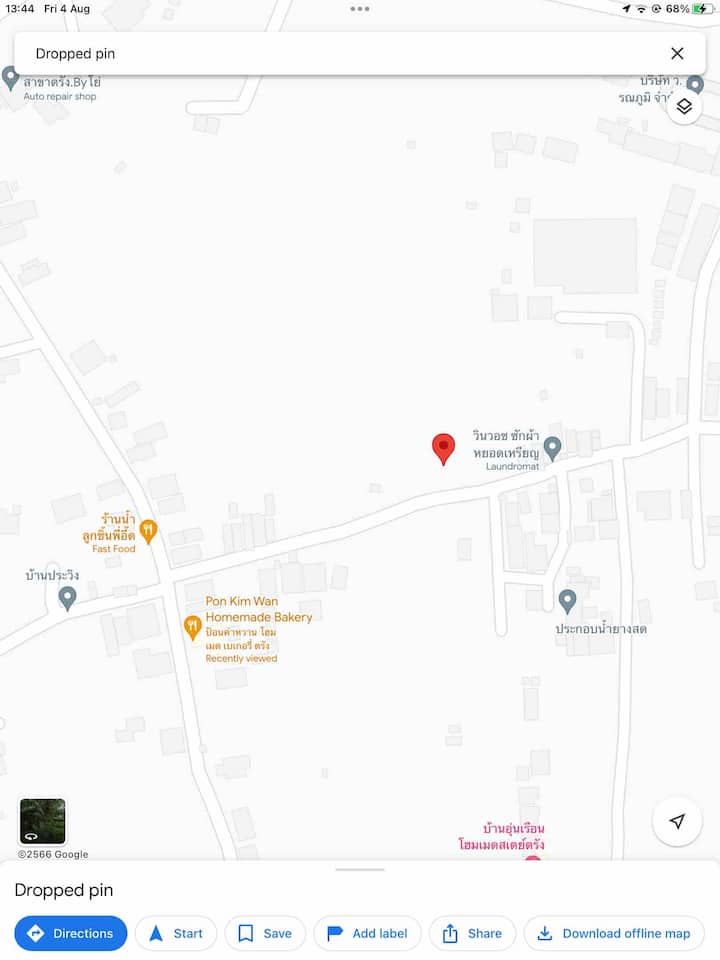Open the Fast Food place marker
720x960 pixels.
[149, 531]
